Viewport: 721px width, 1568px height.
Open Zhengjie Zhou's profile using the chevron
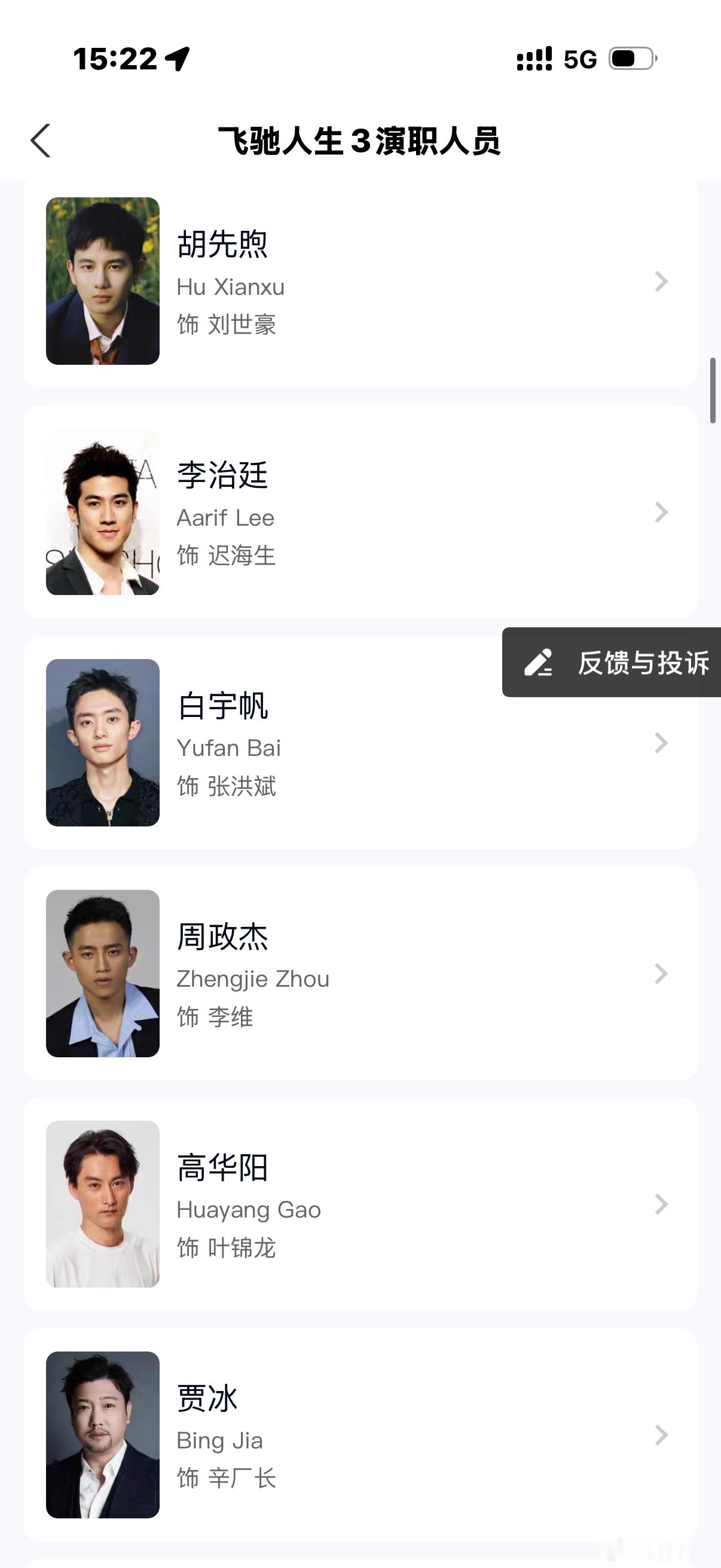(x=661, y=975)
